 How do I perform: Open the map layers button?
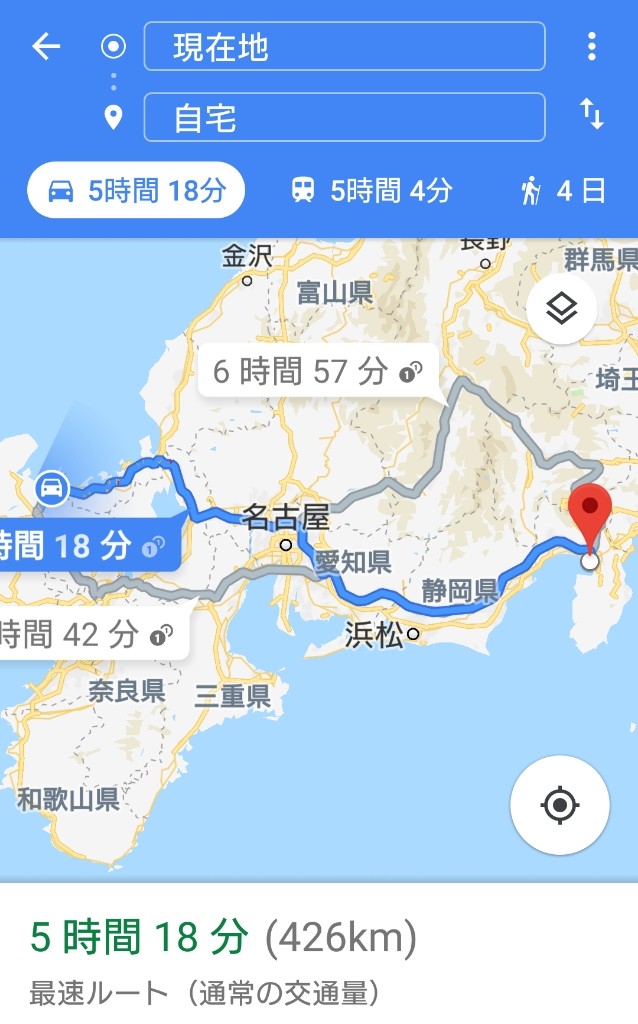[x=562, y=308]
